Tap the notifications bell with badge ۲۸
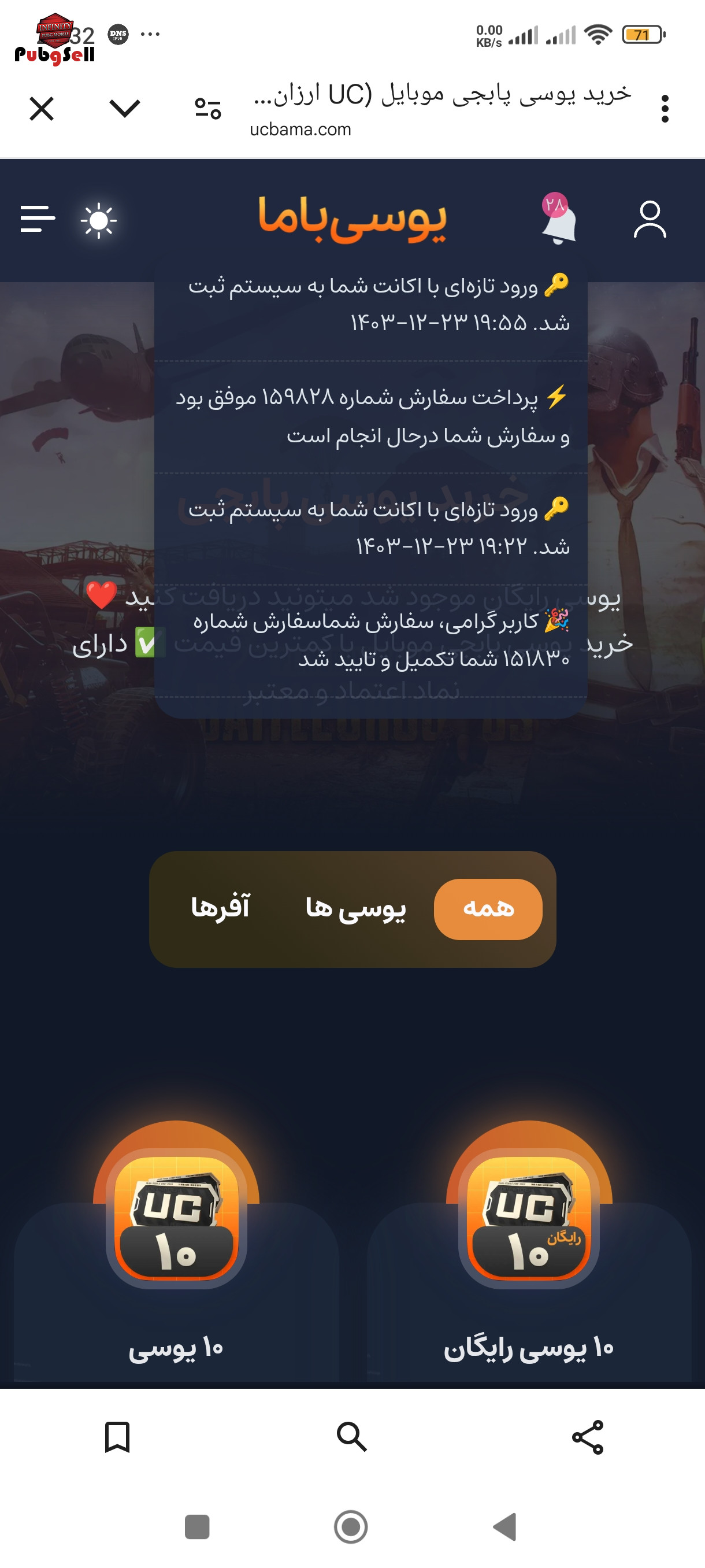 click(558, 219)
